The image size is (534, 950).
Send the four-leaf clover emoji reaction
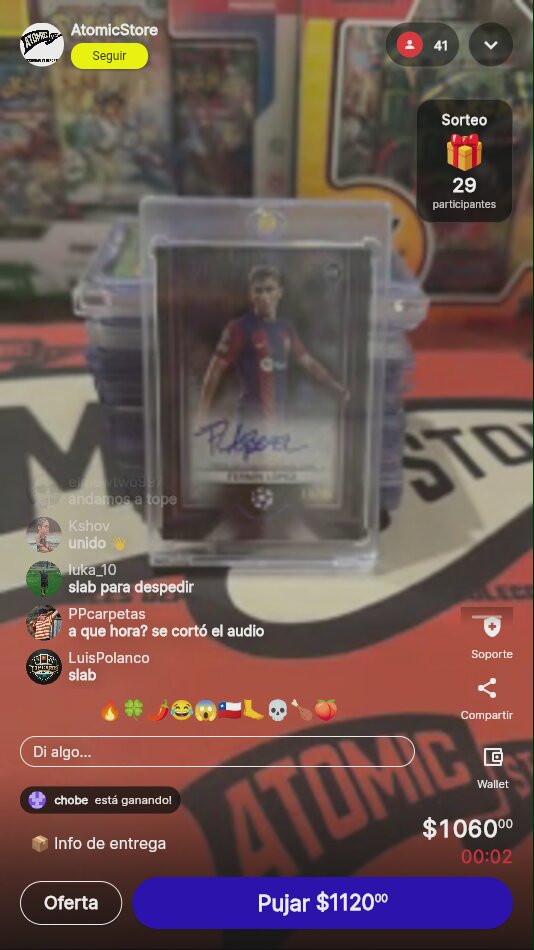coord(133,709)
